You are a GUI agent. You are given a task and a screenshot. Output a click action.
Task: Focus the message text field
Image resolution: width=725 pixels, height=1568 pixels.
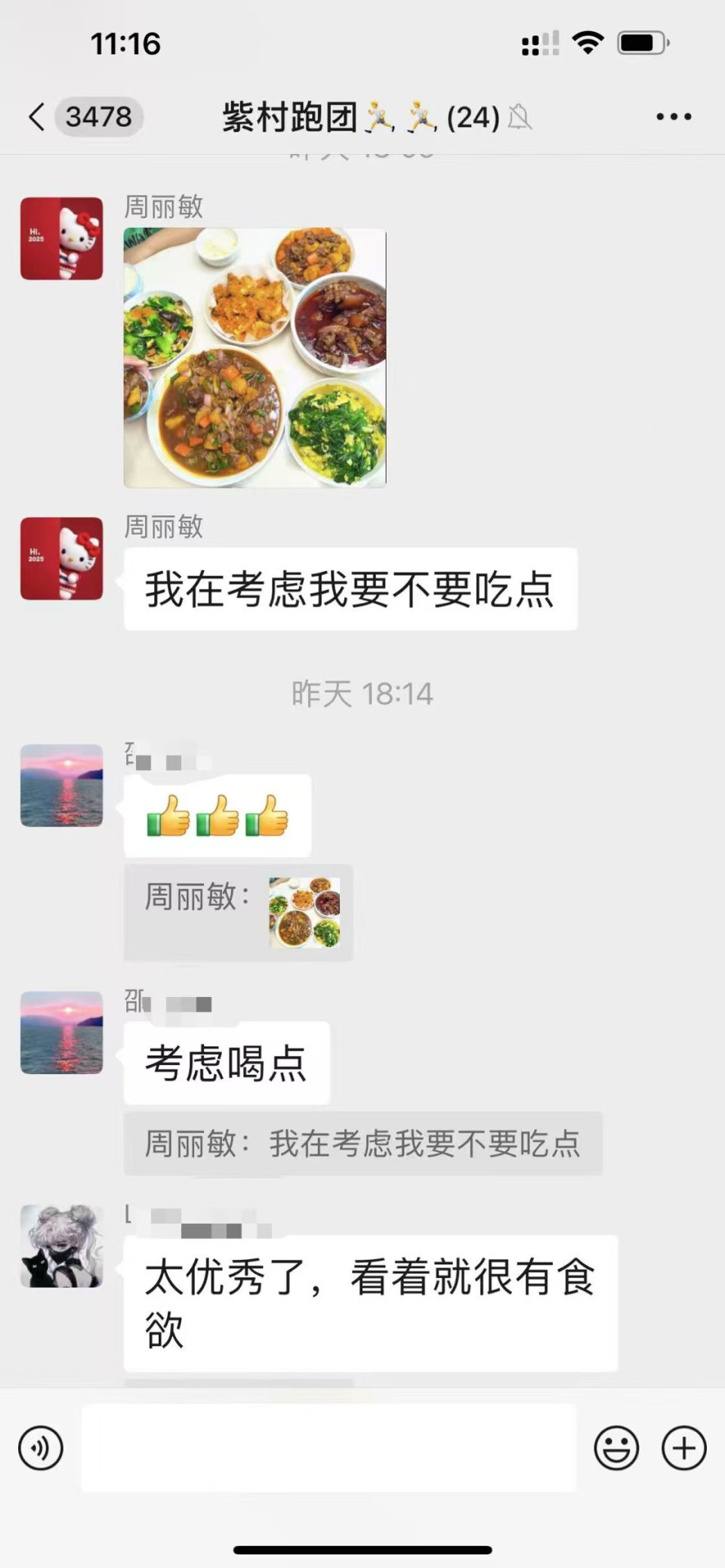tap(329, 1448)
